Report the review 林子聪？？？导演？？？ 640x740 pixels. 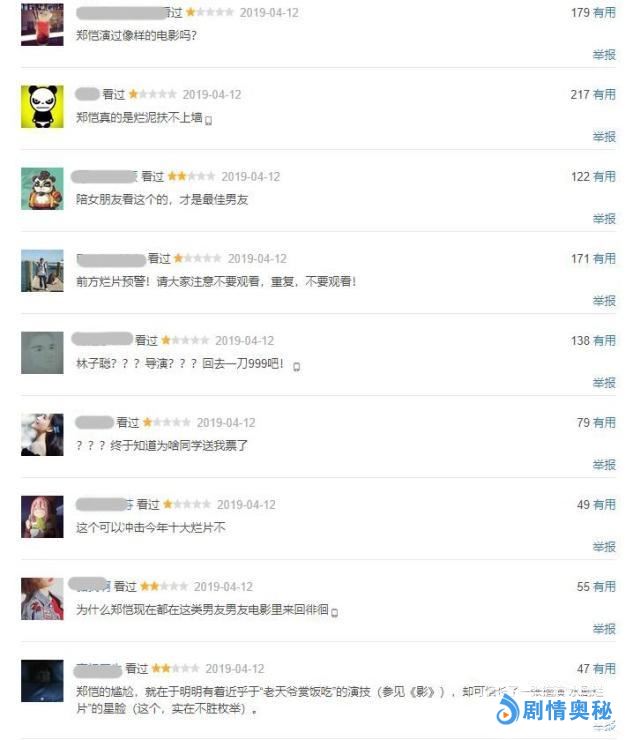click(x=604, y=383)
